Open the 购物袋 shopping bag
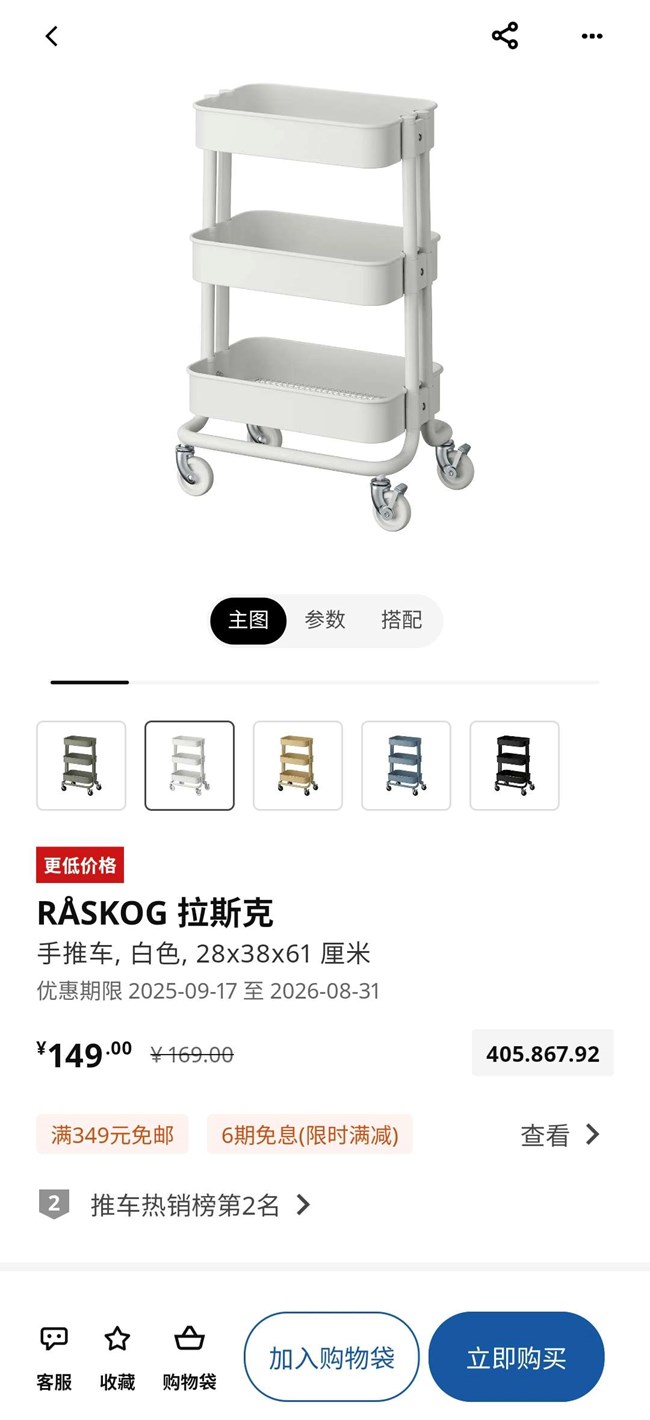Viewport: 650px width, 1420px height. pyautogui.click(x=189, y=1358)
